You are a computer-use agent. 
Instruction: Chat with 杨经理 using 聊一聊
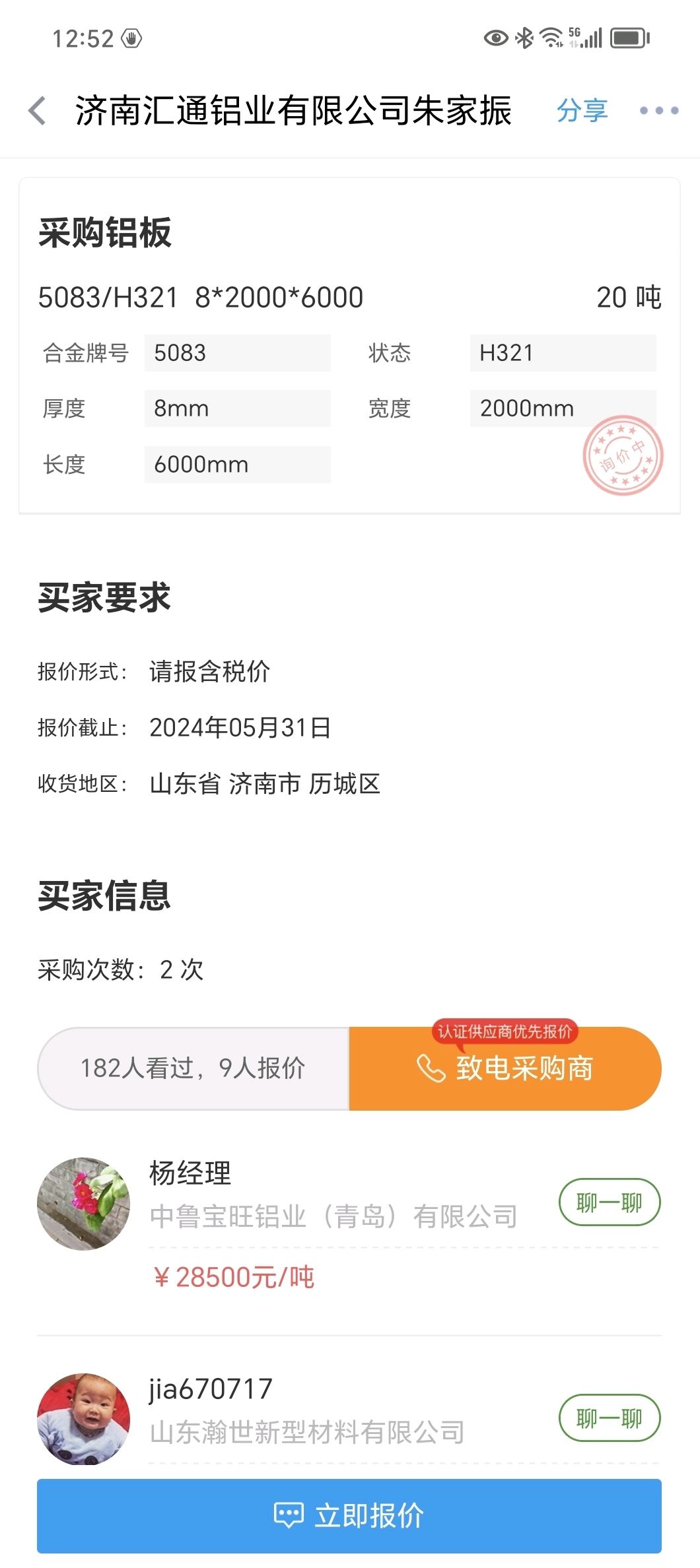(x=610, y=1202)
